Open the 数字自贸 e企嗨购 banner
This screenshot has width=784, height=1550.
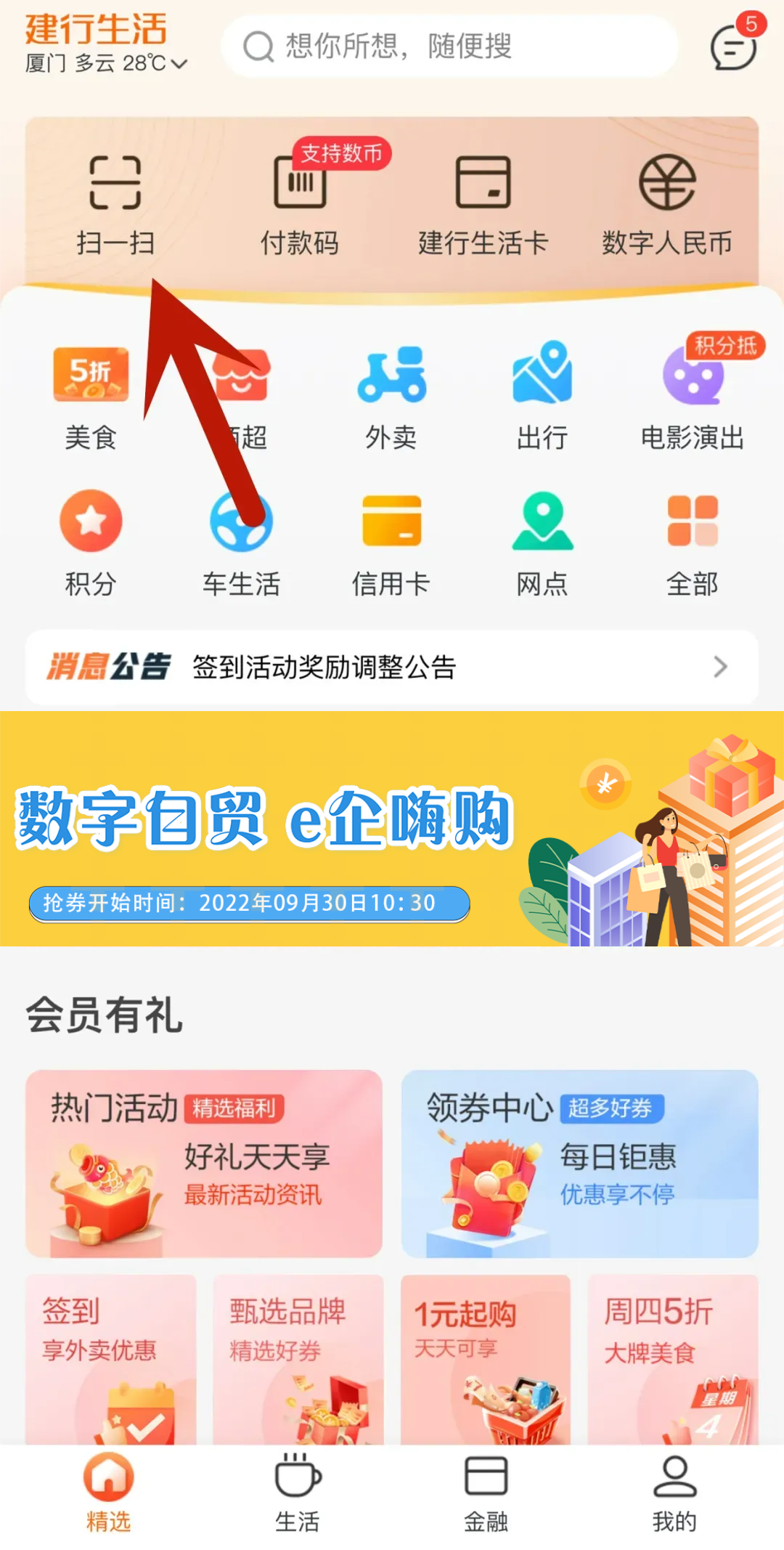pos(392,829)
